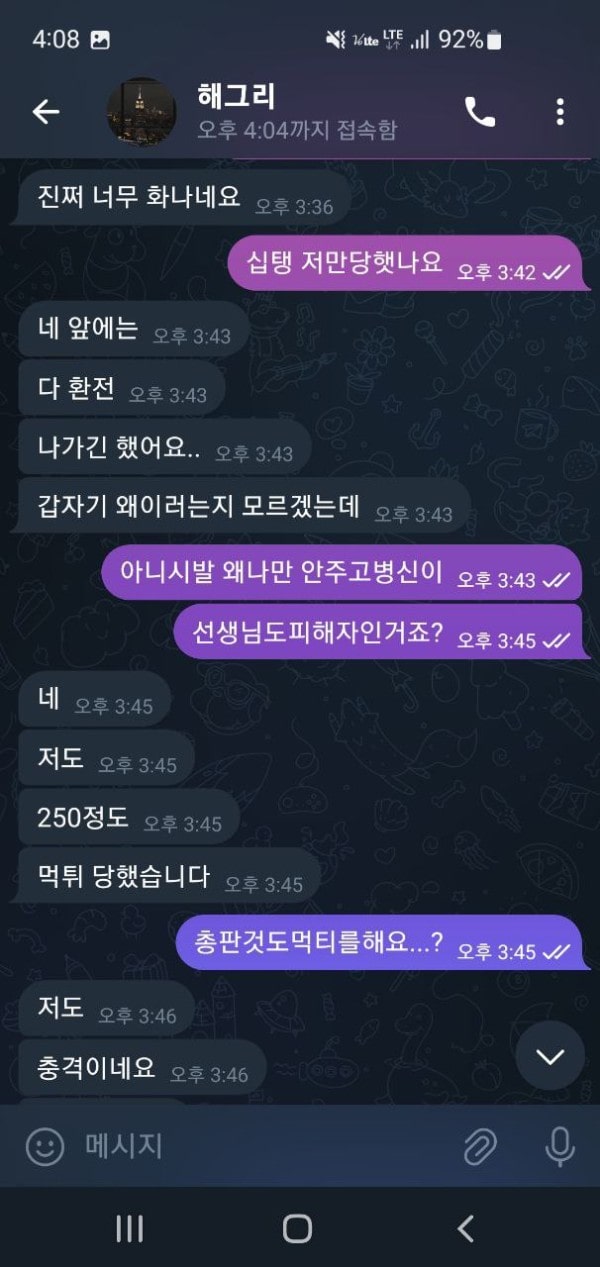Start a voice call with 해그리

pyautogui.click(x=480, y=112)
